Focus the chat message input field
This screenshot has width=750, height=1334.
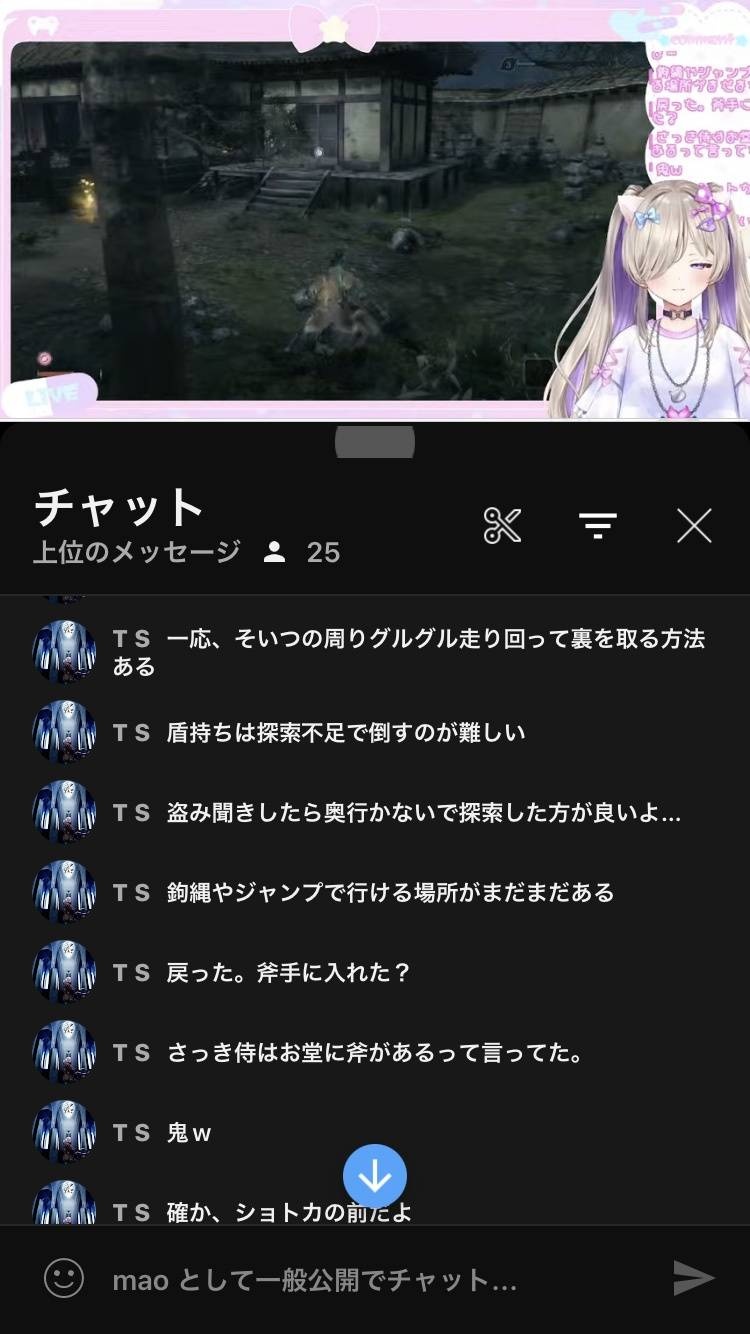pos(370,1279)
